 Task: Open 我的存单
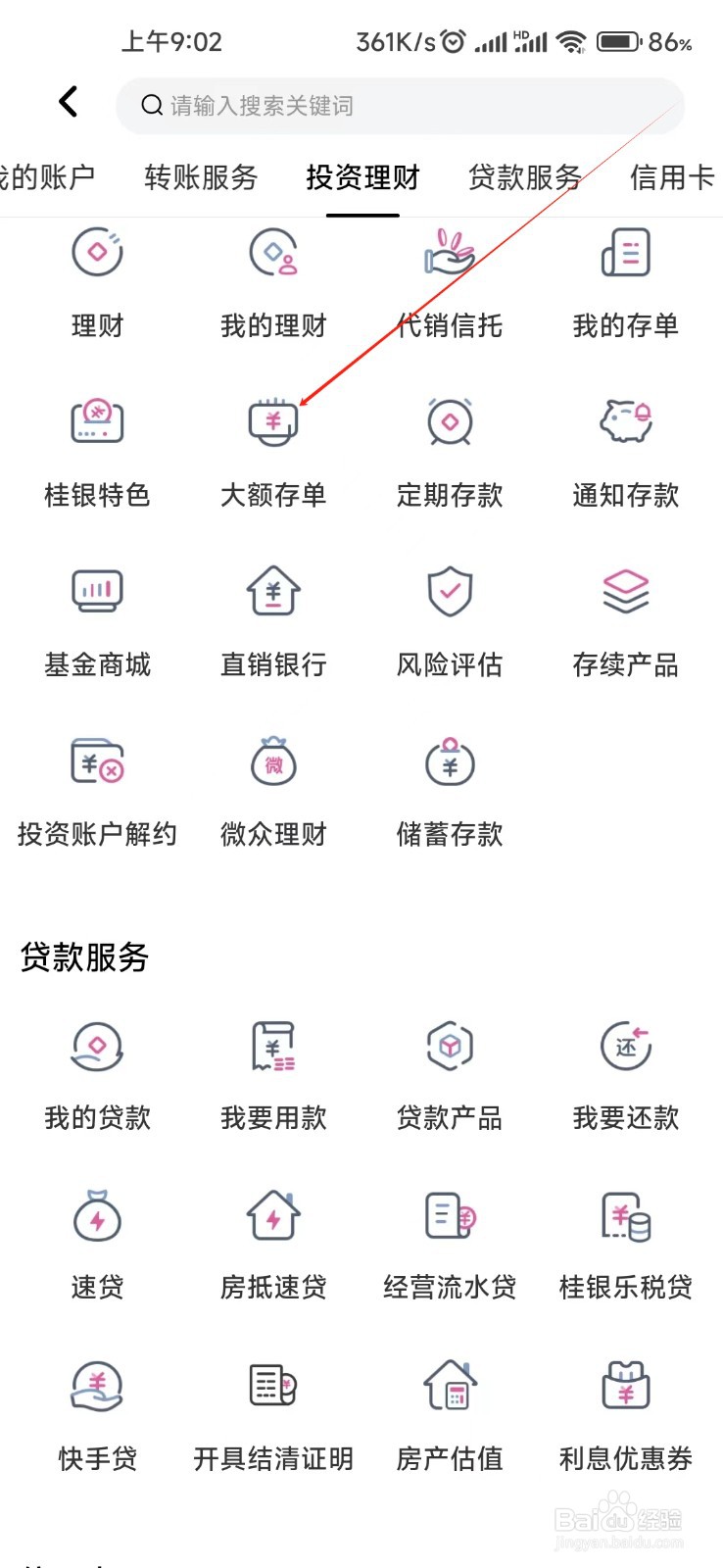(626, 283)
